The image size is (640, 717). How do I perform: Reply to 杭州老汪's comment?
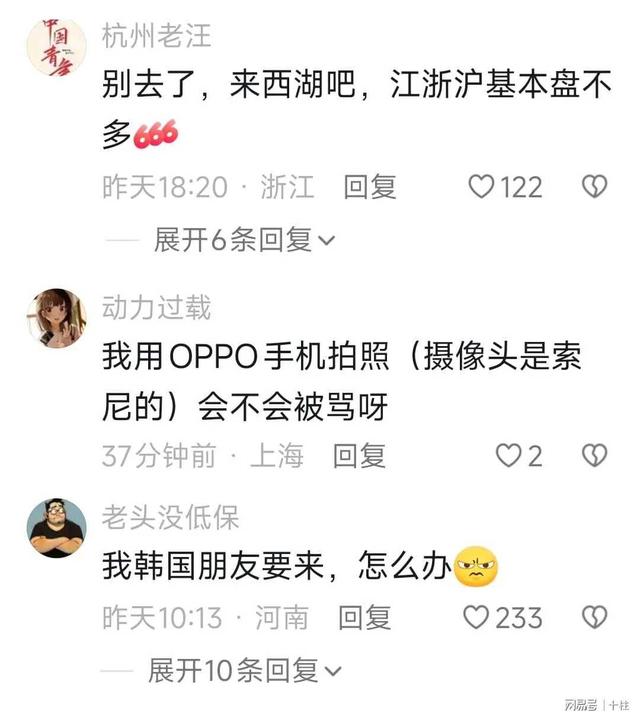click(370, 187)
